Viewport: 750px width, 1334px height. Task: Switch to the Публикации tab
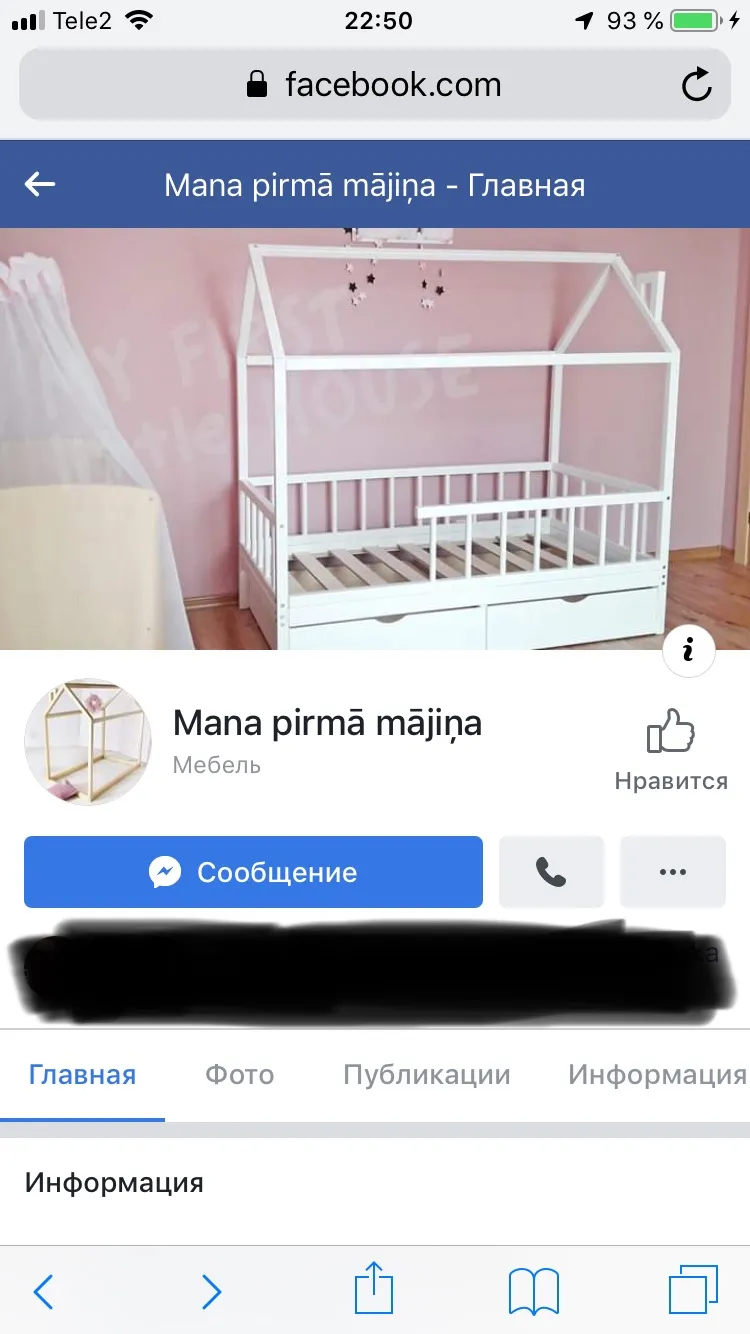(x=427, y=1075)
